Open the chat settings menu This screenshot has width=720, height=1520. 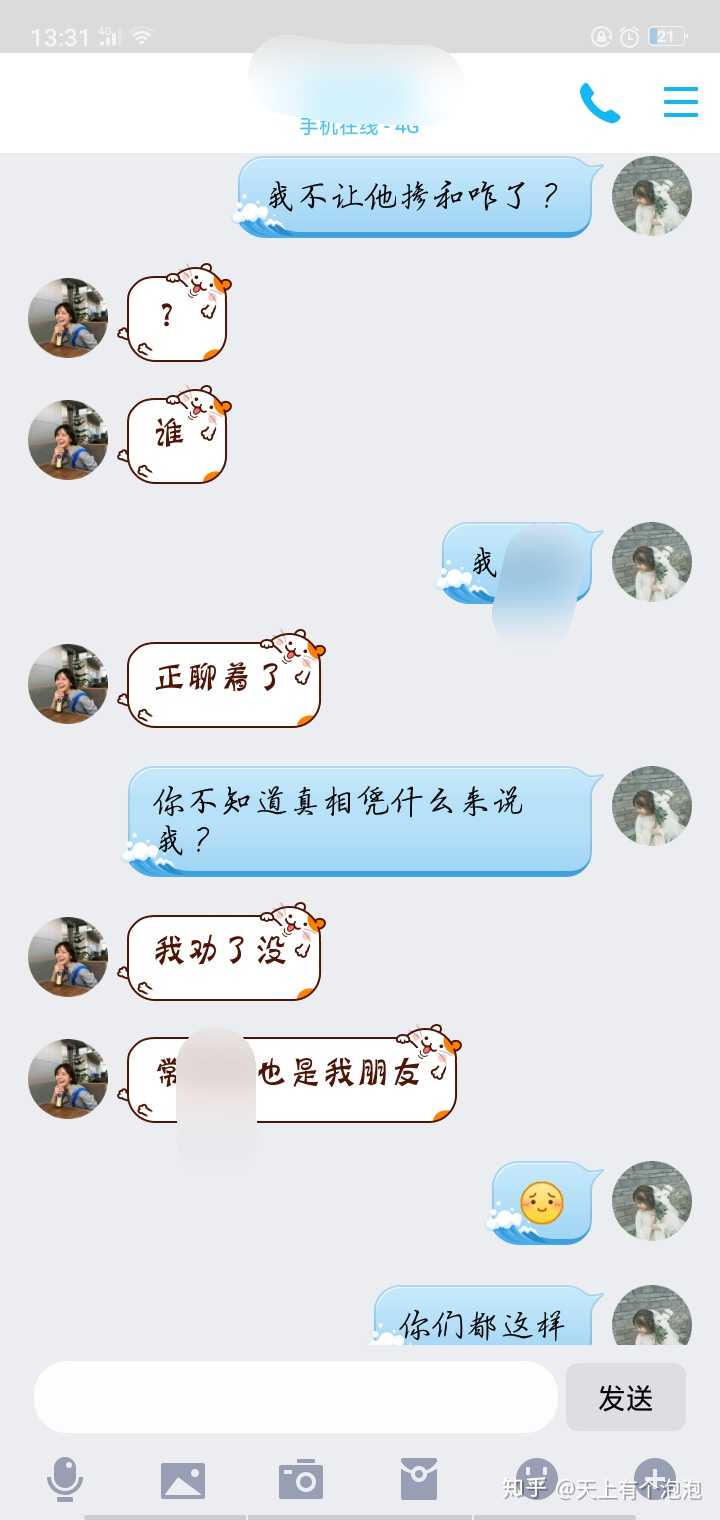[681, 102]
